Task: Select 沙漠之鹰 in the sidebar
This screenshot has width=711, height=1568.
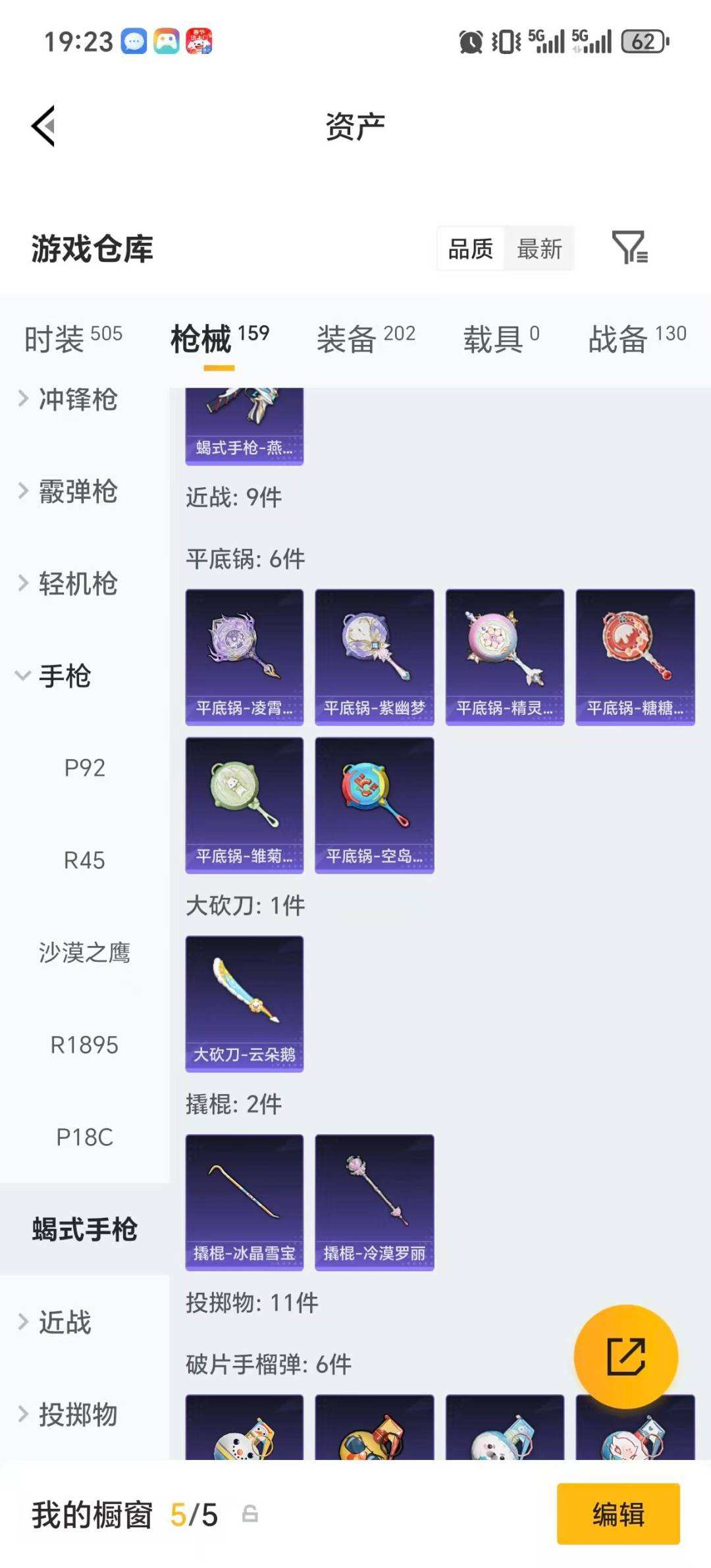Action: point(84,953)
